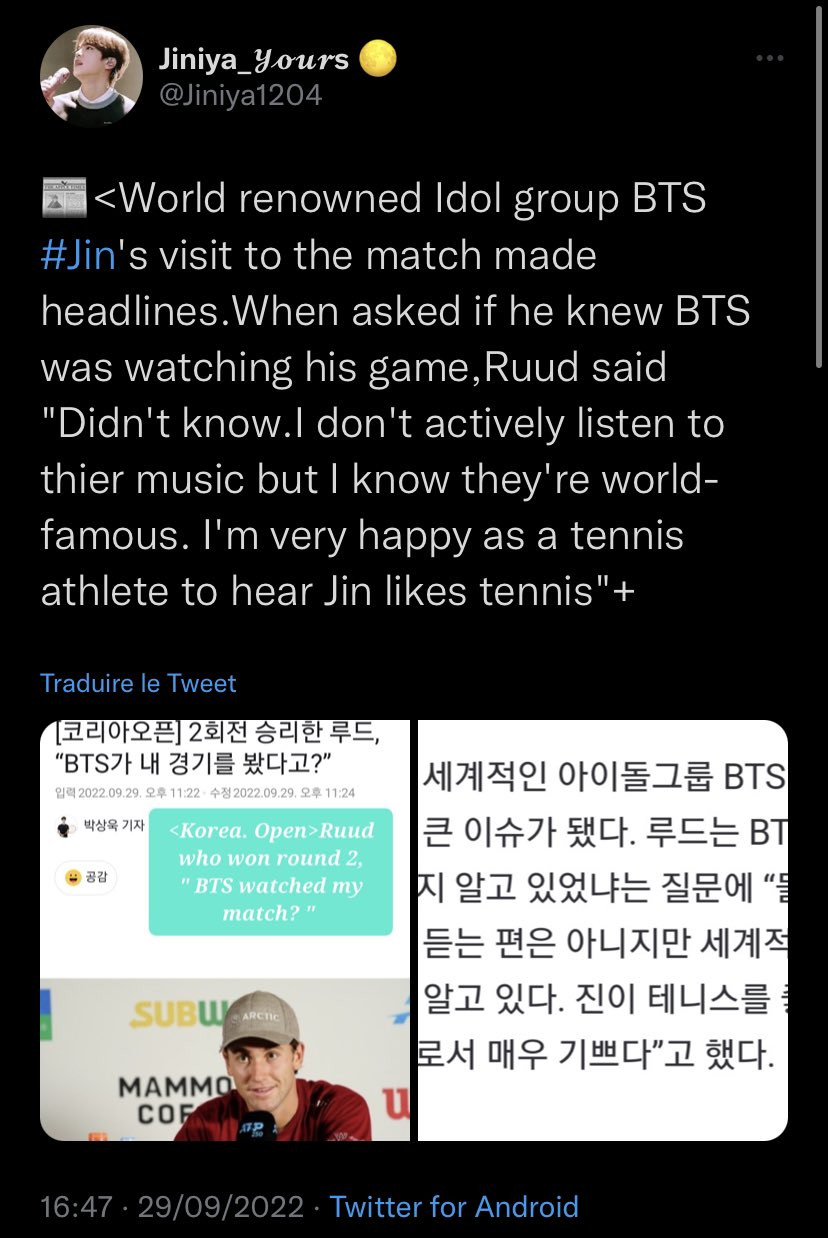Open Jiniya_Yours profile picture
828x1238 pixels.
click(x=90, y=78)
